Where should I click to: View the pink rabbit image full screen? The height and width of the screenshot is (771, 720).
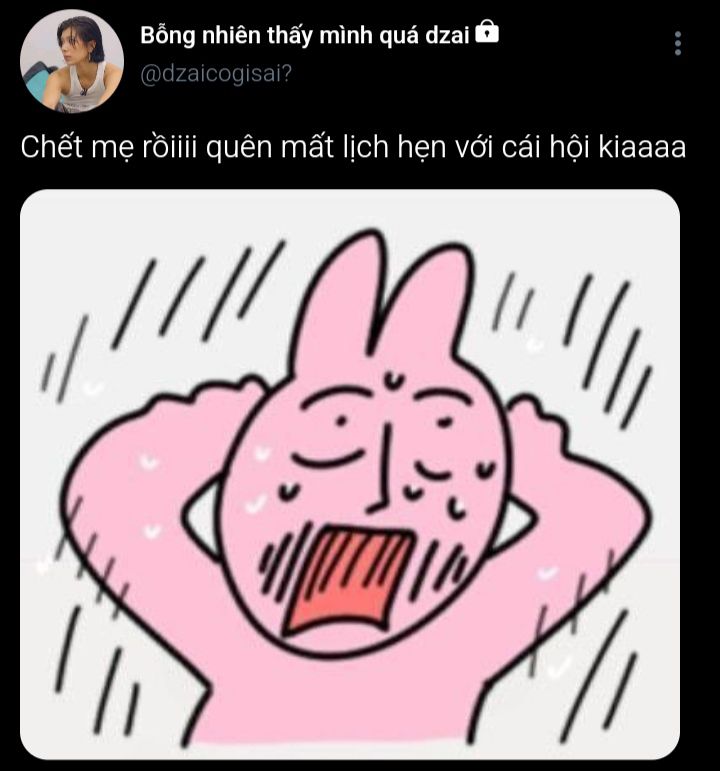[x=350, y=474]
